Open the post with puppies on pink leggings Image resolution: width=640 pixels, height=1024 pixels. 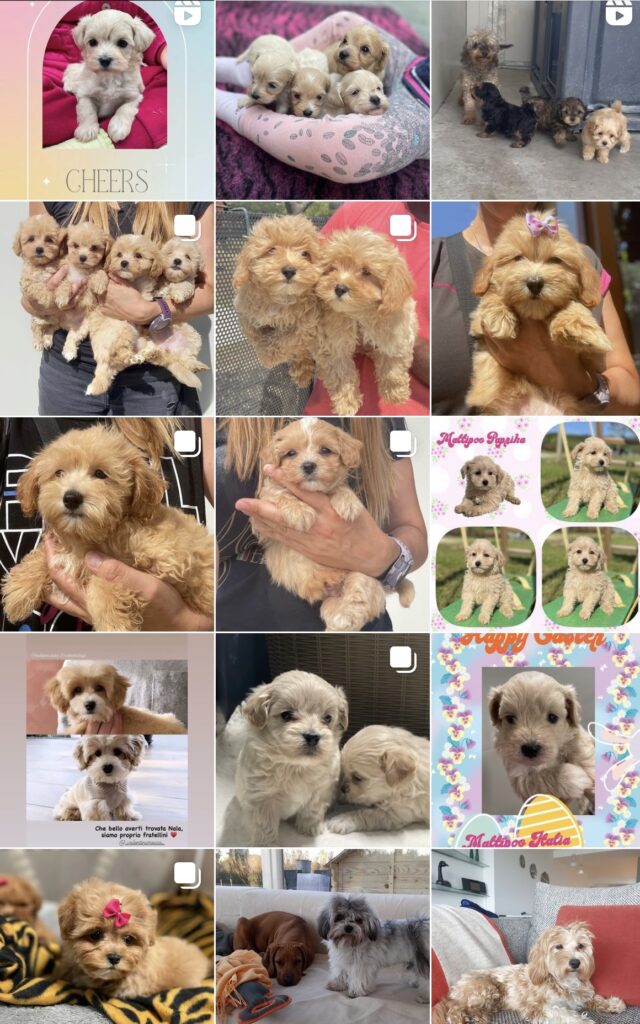[322, 100]
